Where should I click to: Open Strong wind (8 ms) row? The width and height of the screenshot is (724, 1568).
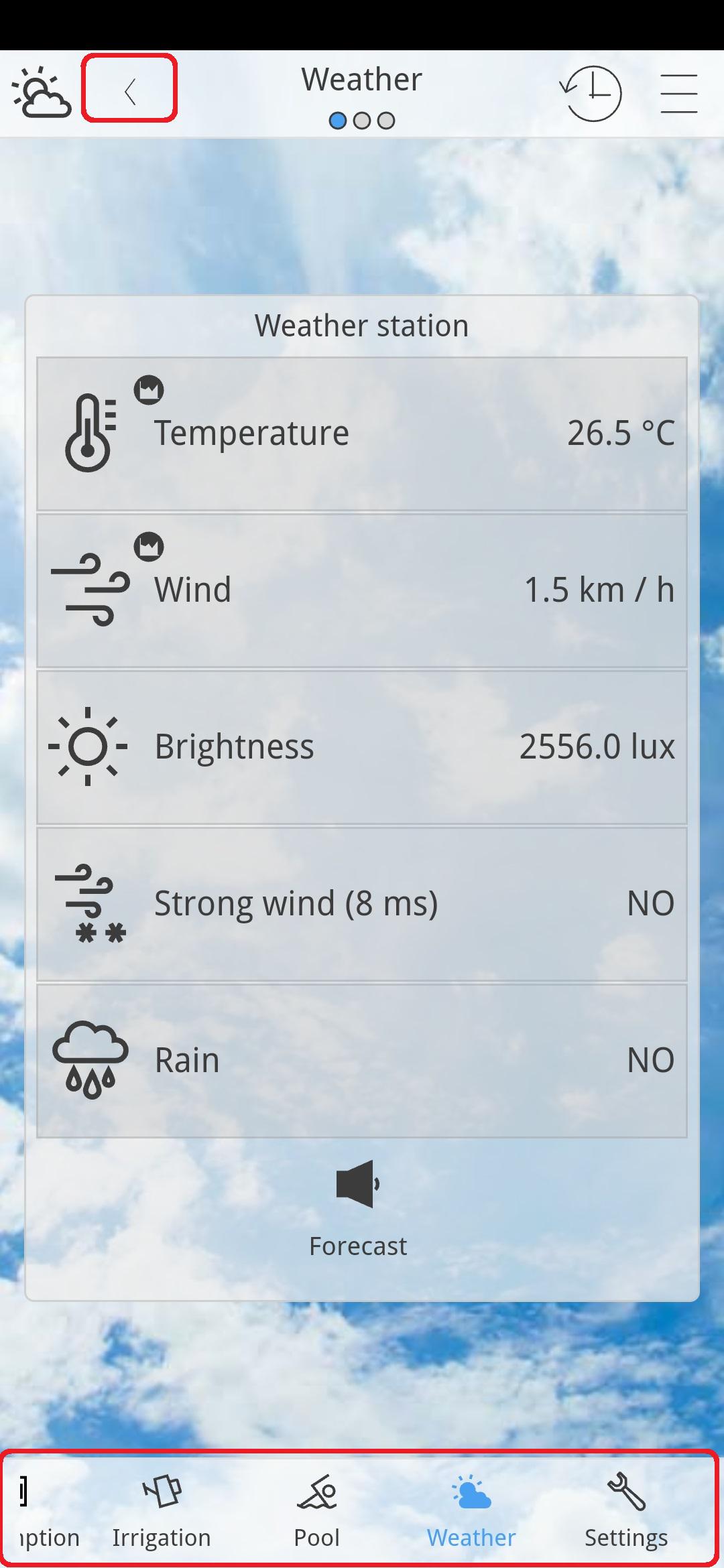(x=362, y=904)
